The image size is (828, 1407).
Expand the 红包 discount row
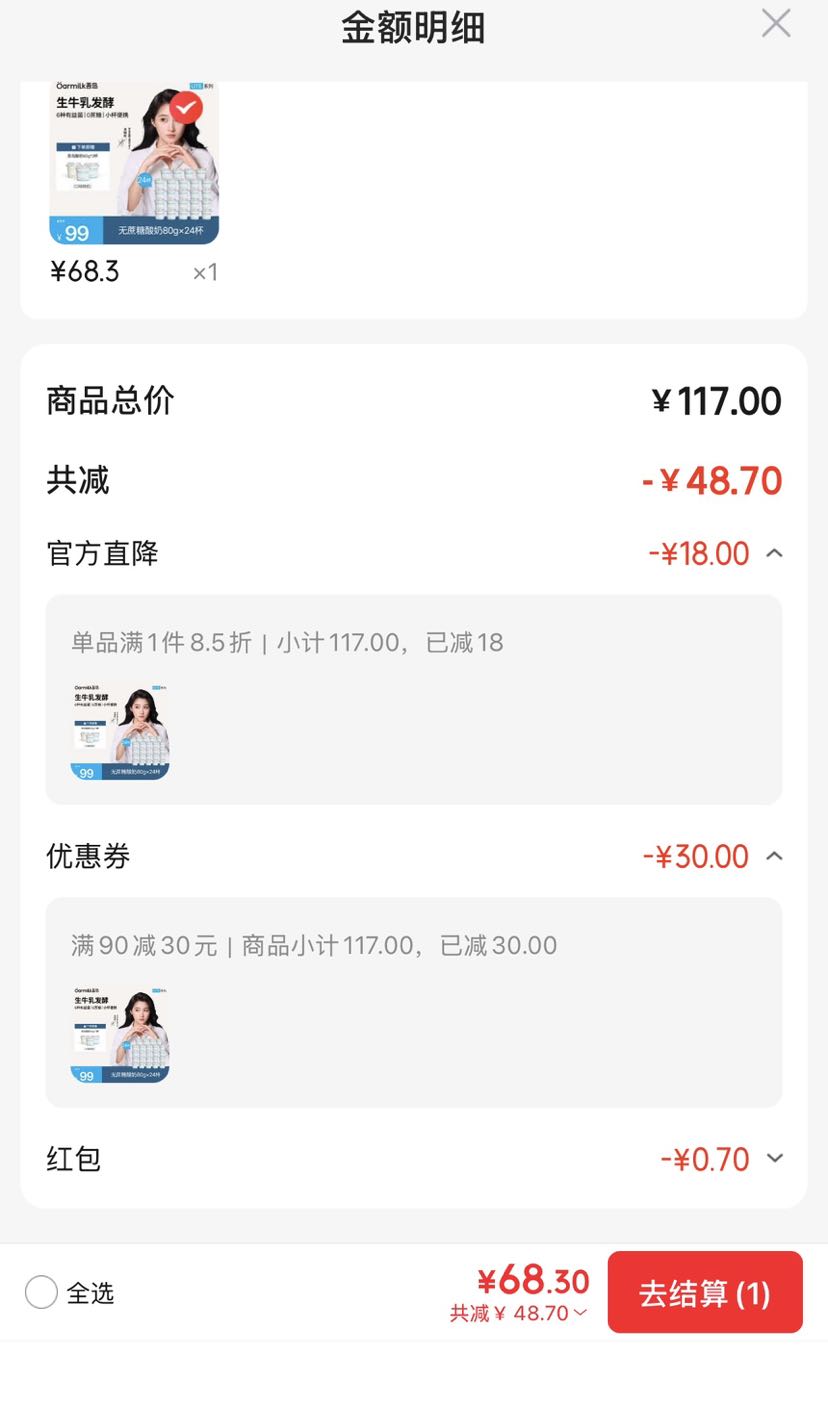(x=774, y=1159)
